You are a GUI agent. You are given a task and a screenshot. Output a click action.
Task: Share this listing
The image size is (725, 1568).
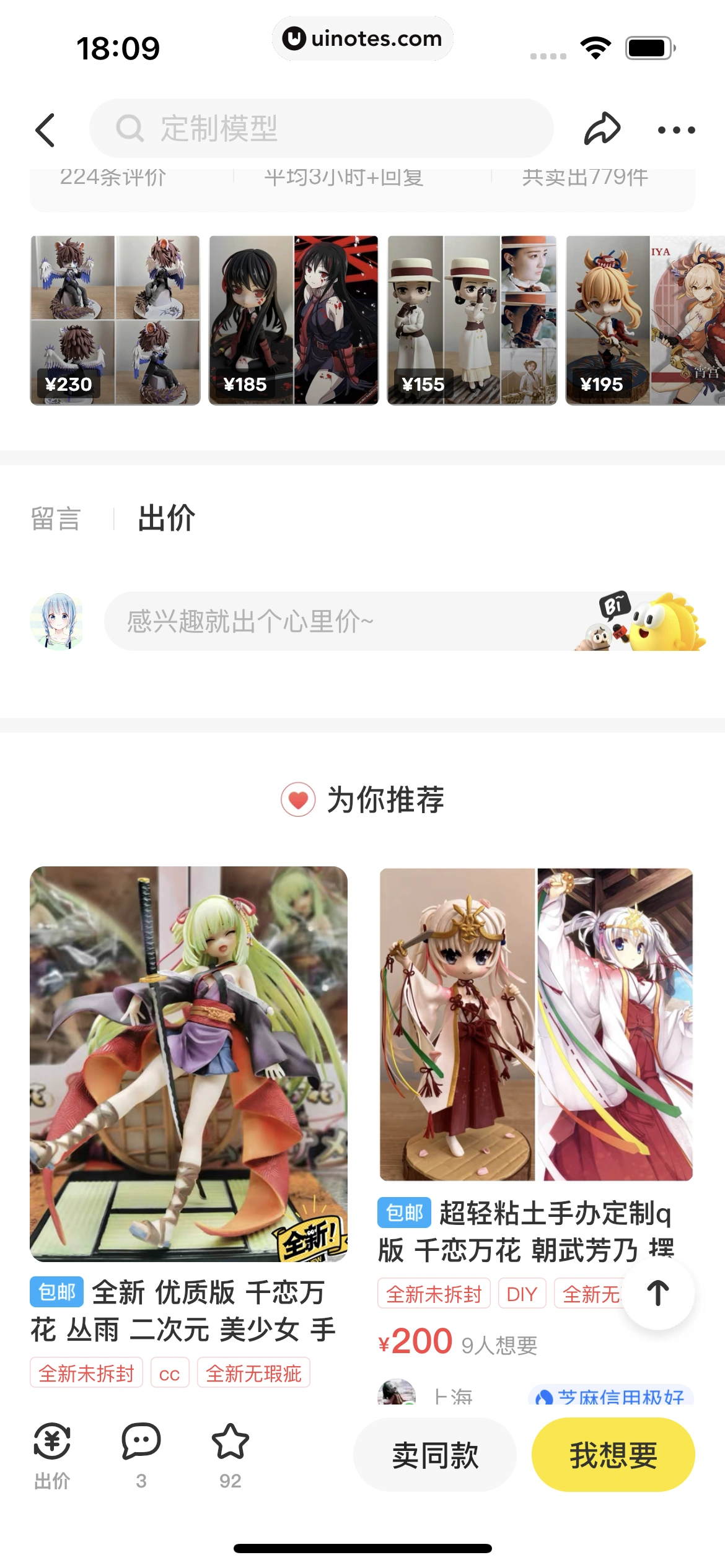pos(602,129)
